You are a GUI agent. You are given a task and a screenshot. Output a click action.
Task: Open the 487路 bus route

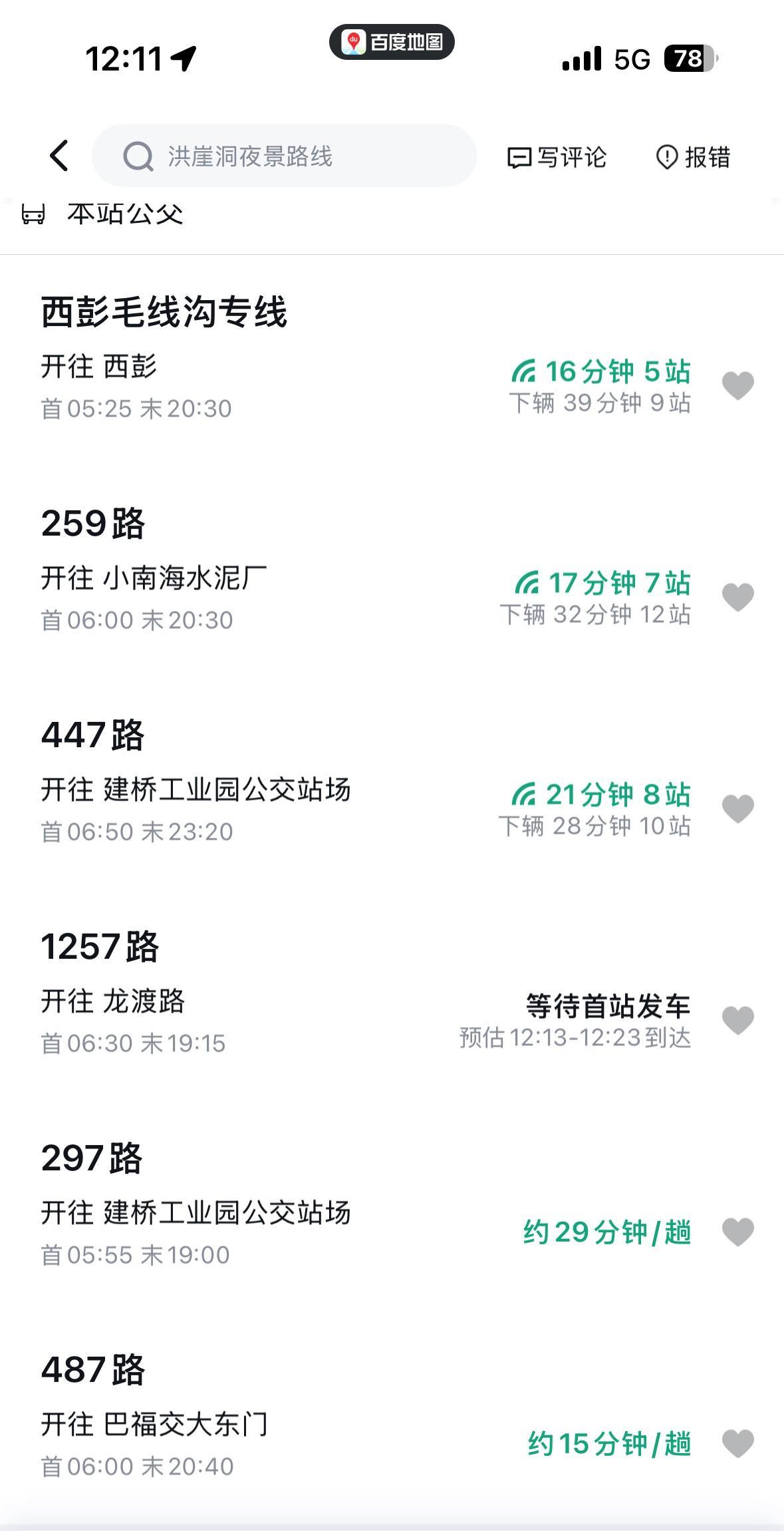93,1370
